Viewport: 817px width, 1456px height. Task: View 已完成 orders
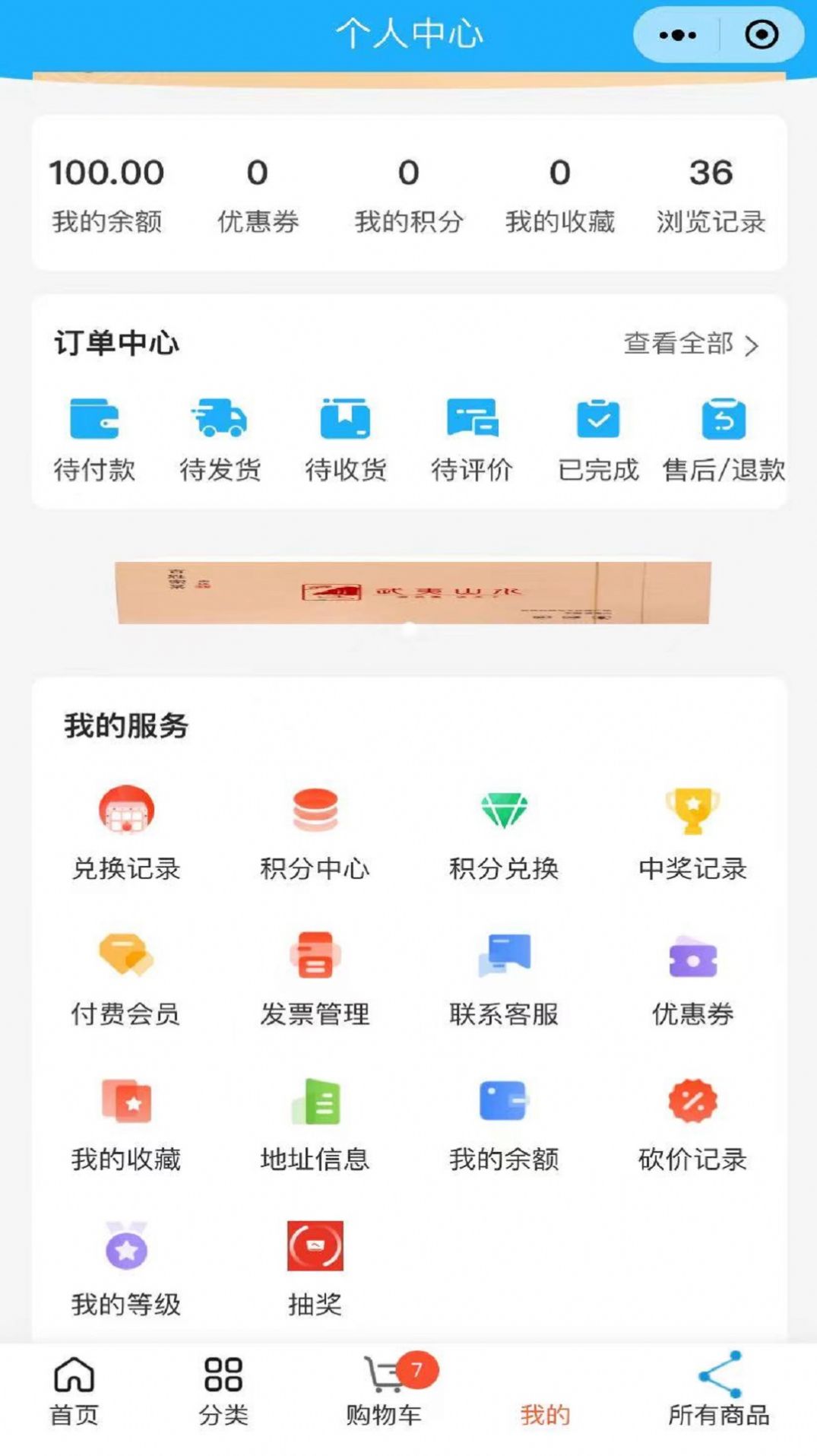click(x=598, y=439)
